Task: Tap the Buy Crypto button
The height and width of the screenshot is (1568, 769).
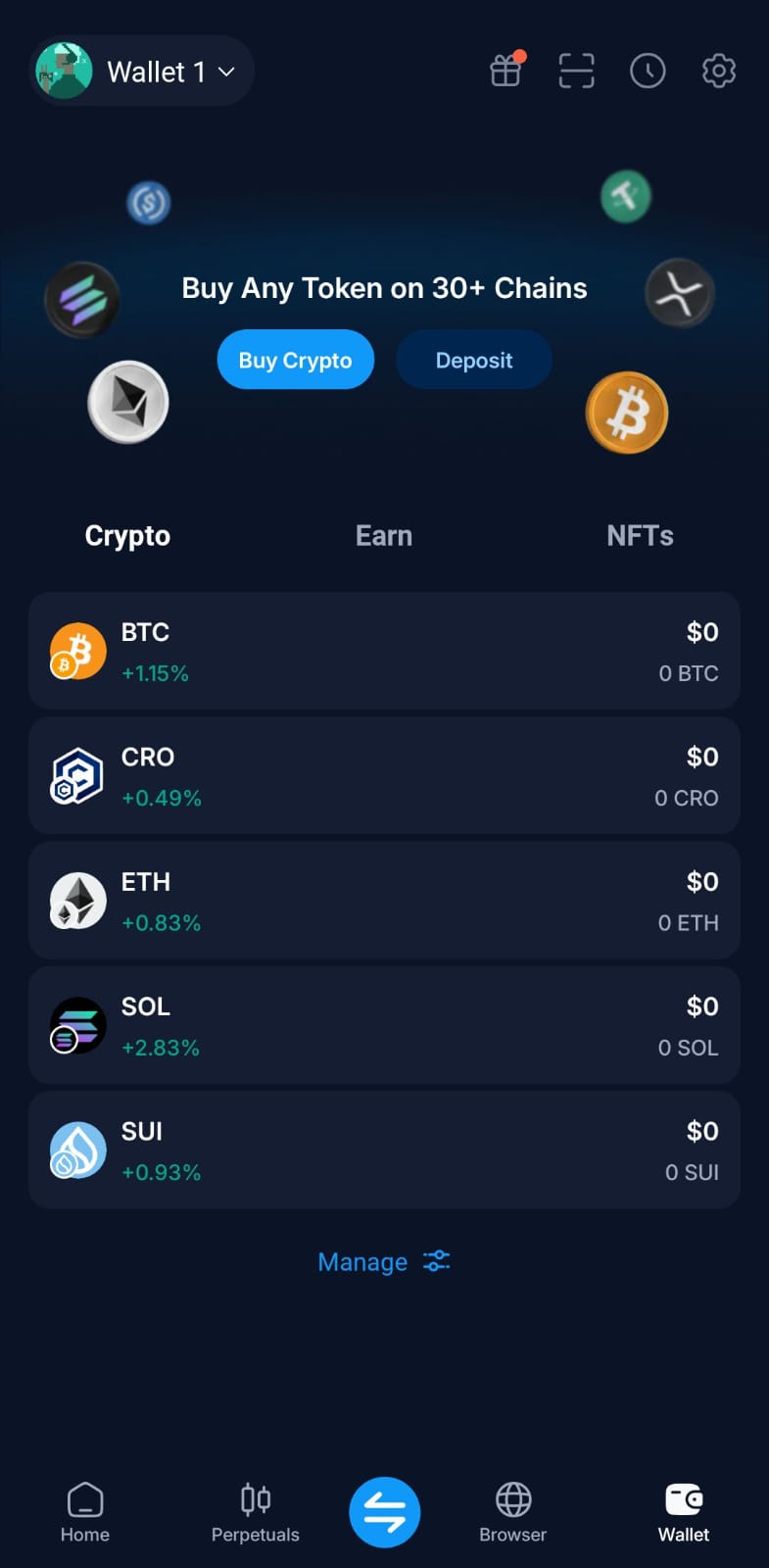Action: pyautogui.click(x=295, y=360)
